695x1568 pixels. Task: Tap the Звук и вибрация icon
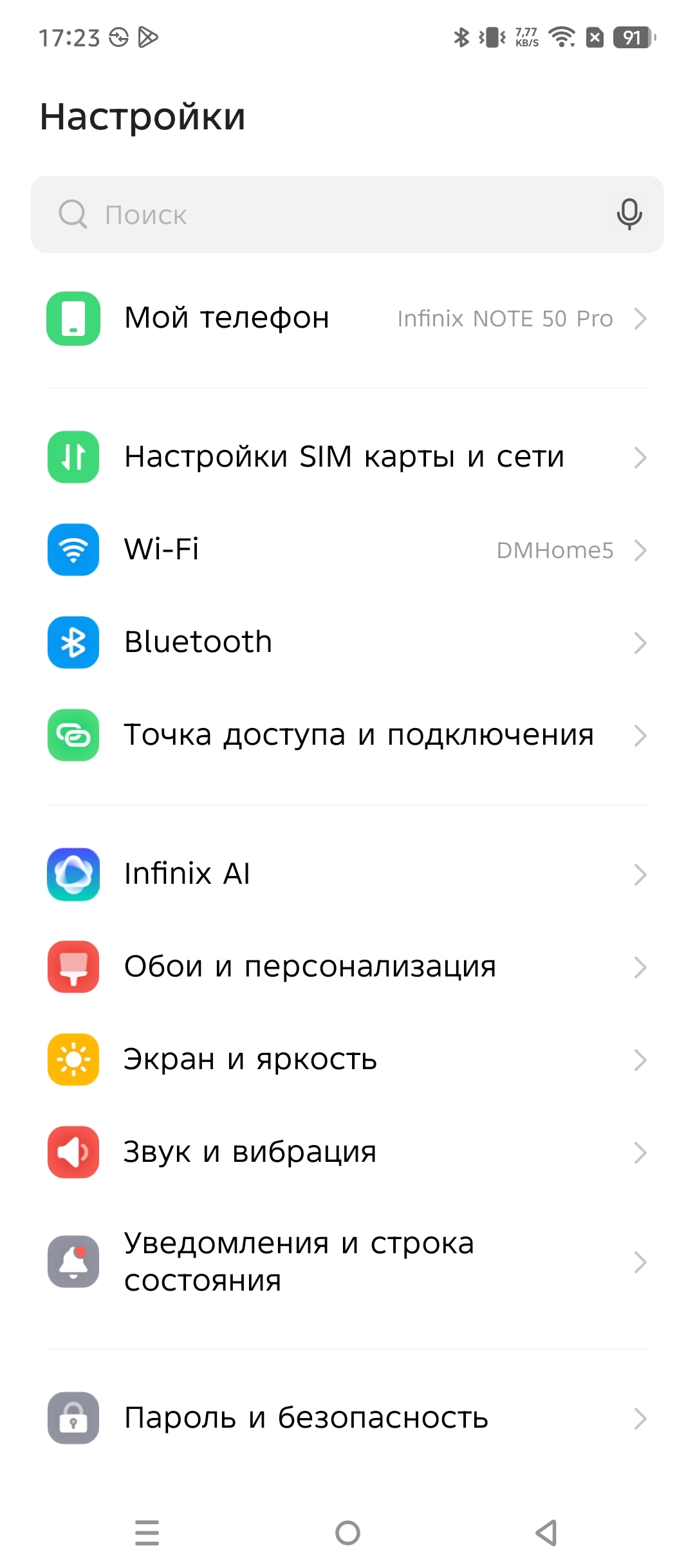72,1152
